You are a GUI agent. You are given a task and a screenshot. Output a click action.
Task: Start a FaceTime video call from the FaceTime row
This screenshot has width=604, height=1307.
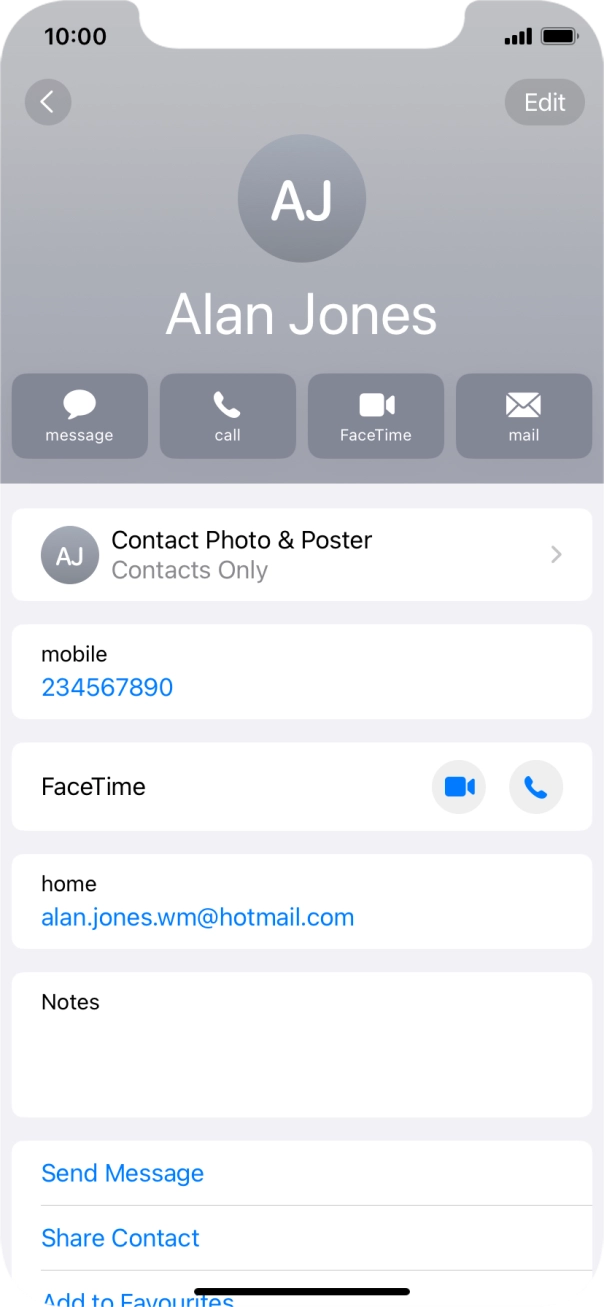coord(459,787)
